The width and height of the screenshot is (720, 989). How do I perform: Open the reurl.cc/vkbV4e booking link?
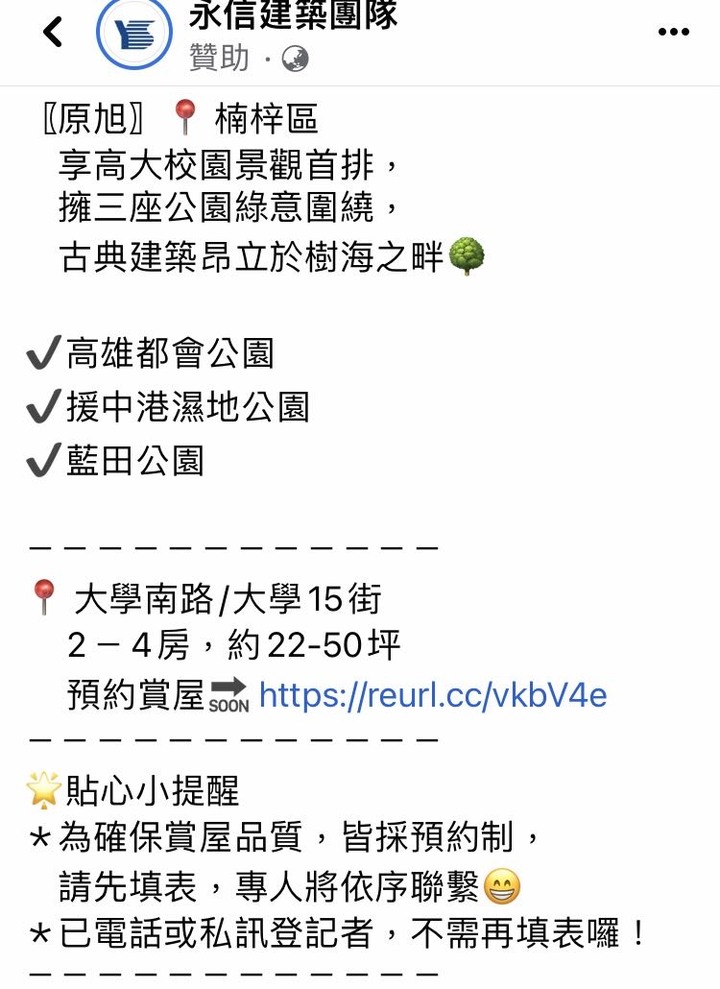(432, 695)
